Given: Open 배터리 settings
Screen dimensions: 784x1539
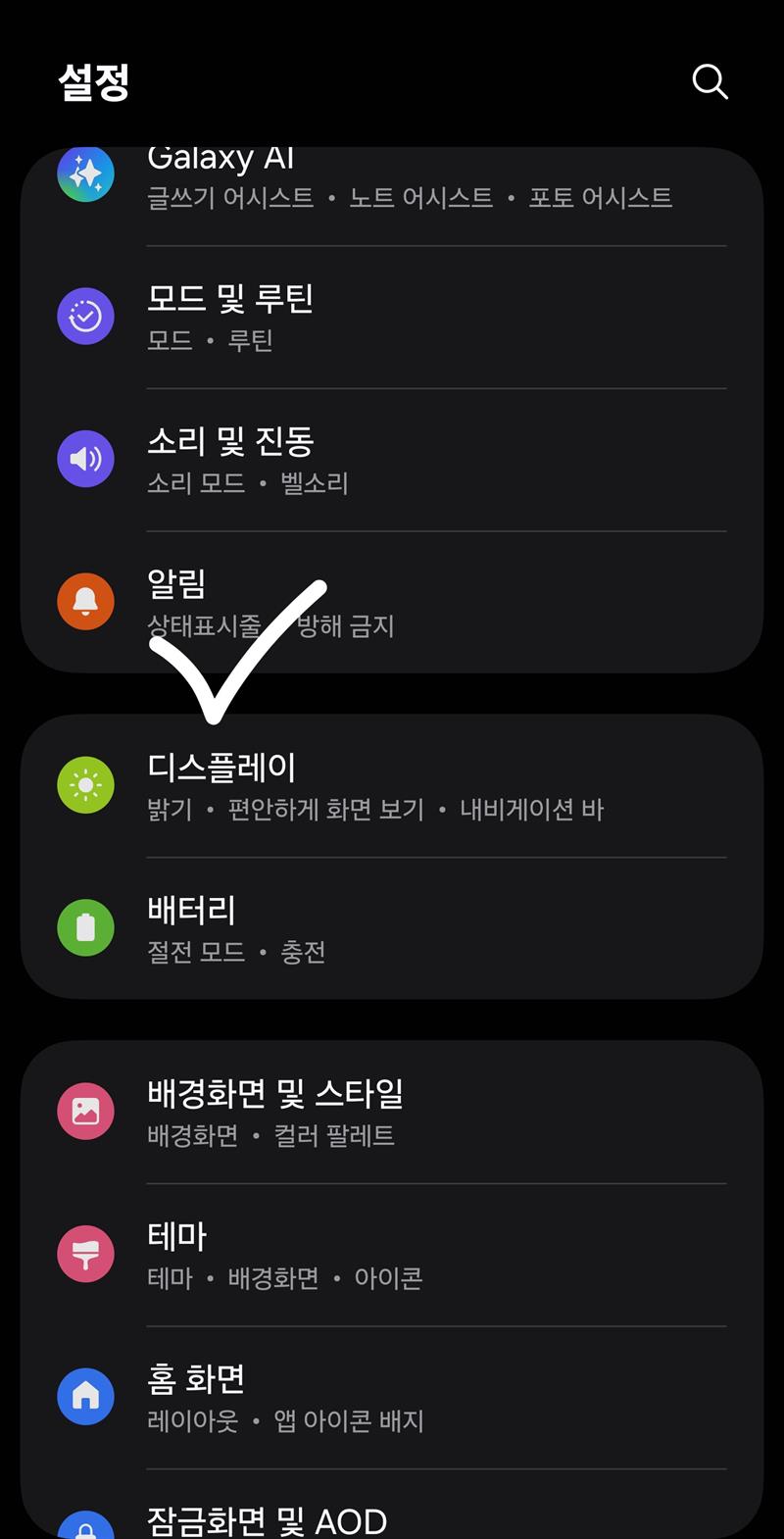Looking at the screenshot, I should click(x=392, y=928).
